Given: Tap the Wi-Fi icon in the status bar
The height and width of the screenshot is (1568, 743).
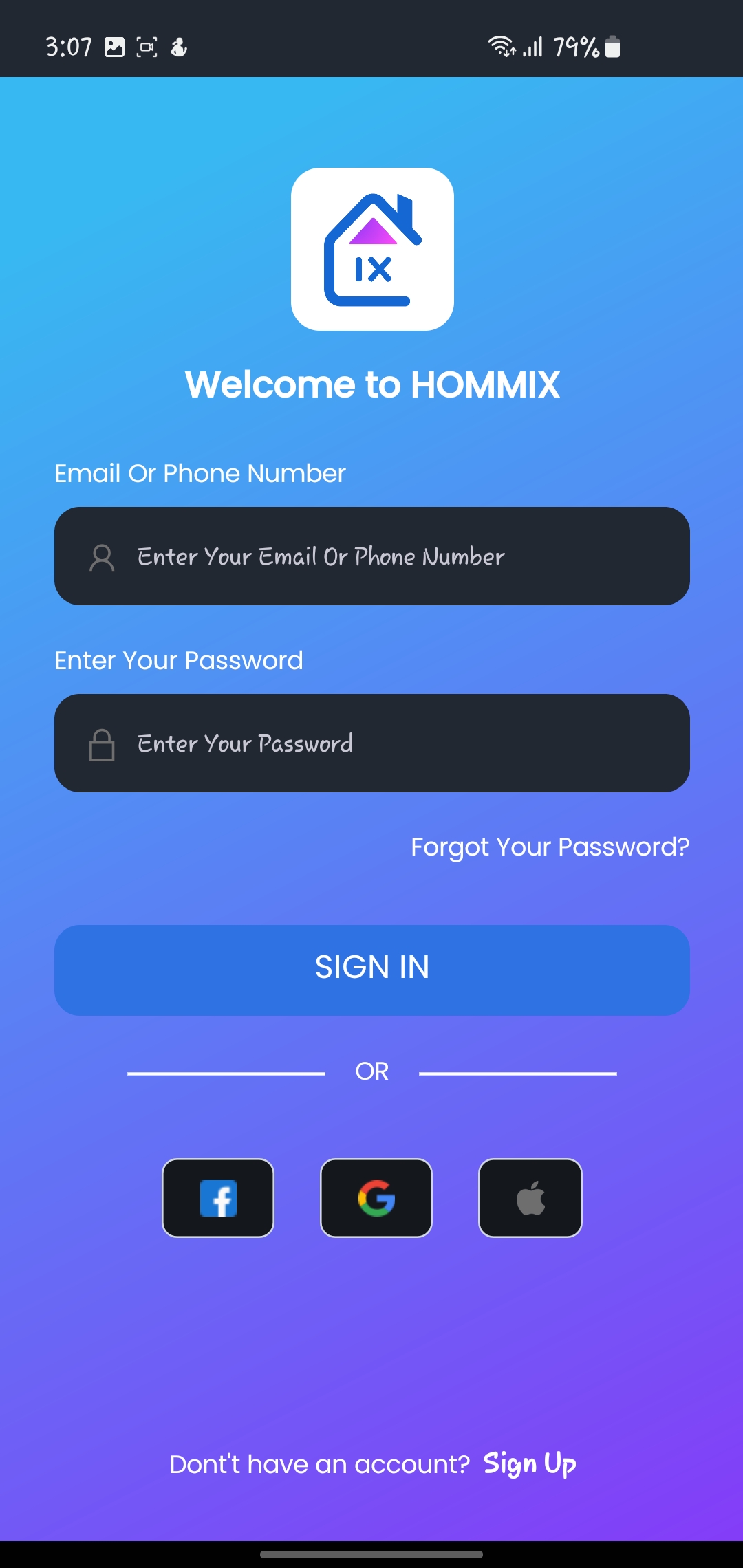Looking at the screenshot, I should [502, 47].
